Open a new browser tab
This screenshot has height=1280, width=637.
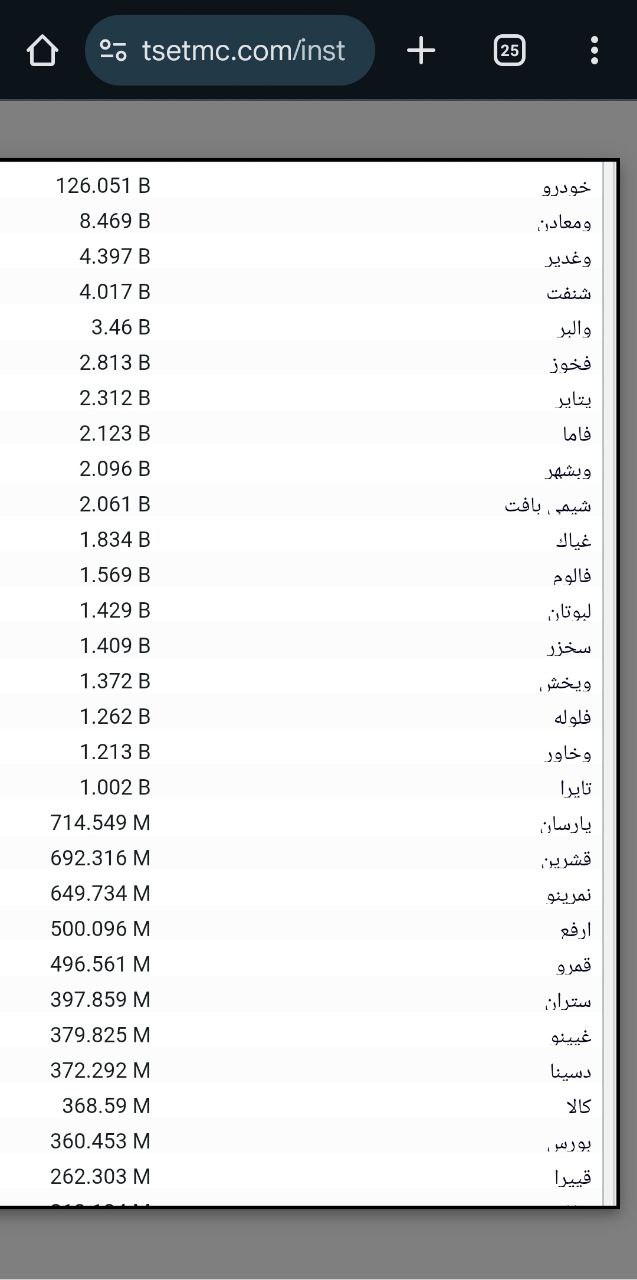point(421,50)
